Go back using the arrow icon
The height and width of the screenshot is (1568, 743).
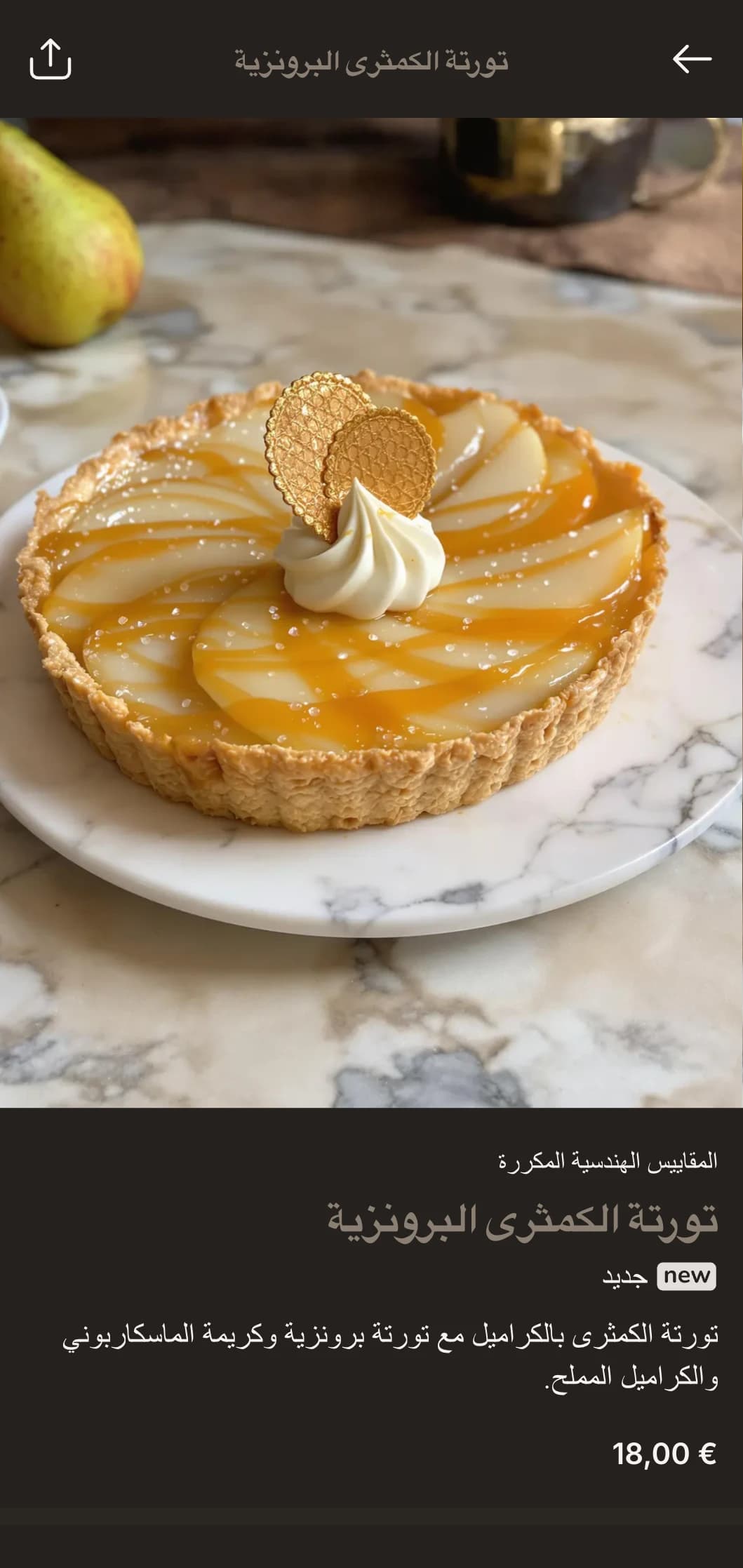(x=692, y=60)
